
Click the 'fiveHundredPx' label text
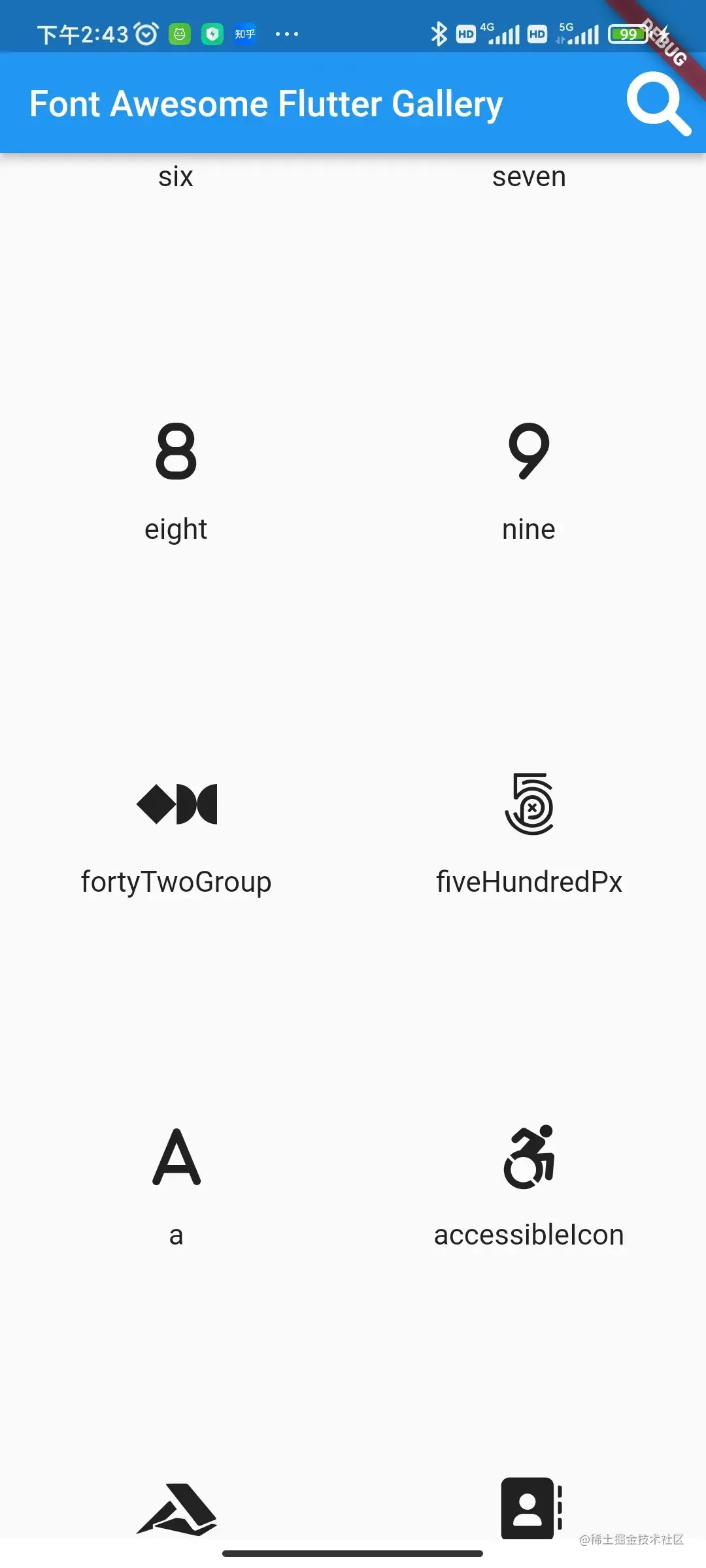[529, 881]
